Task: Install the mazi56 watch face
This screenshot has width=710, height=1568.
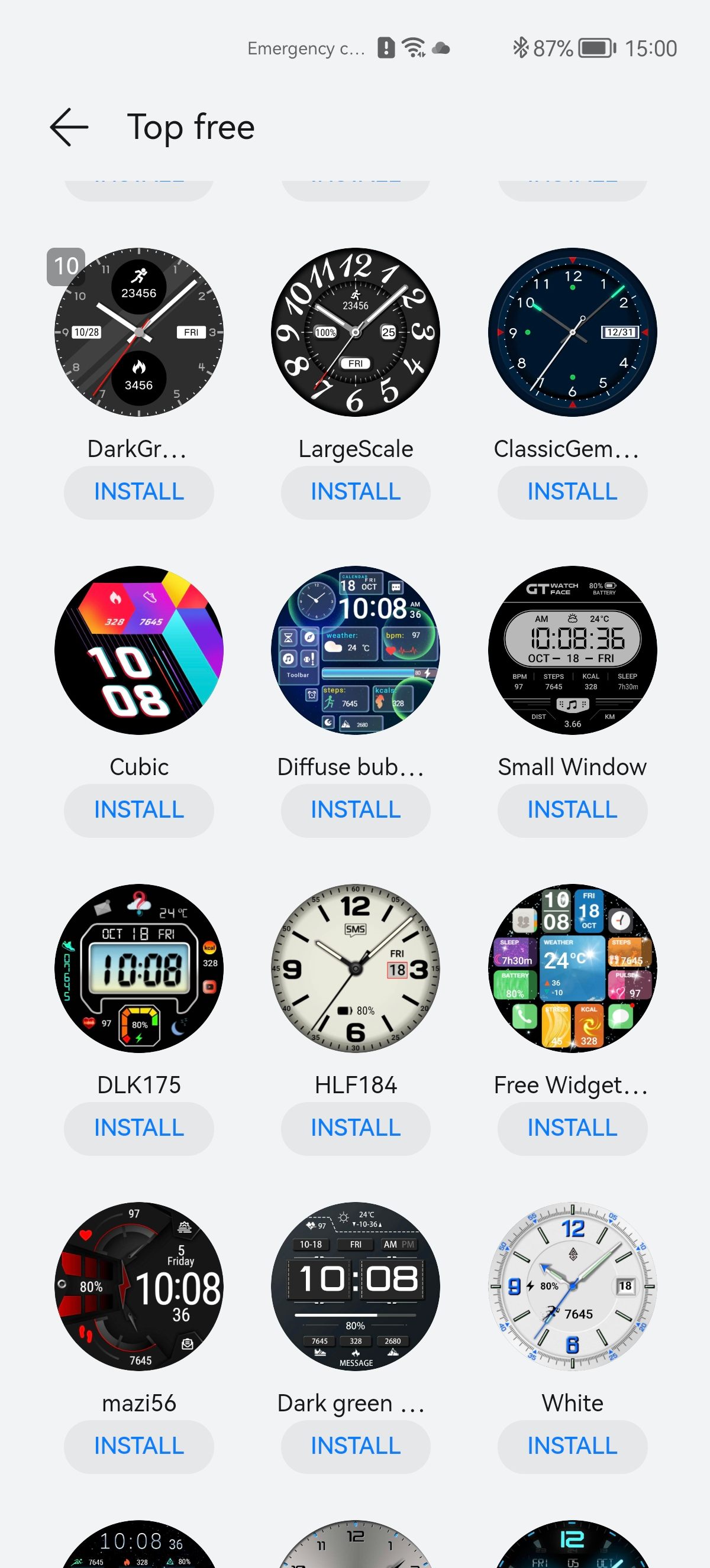Action: [139, 1446]
